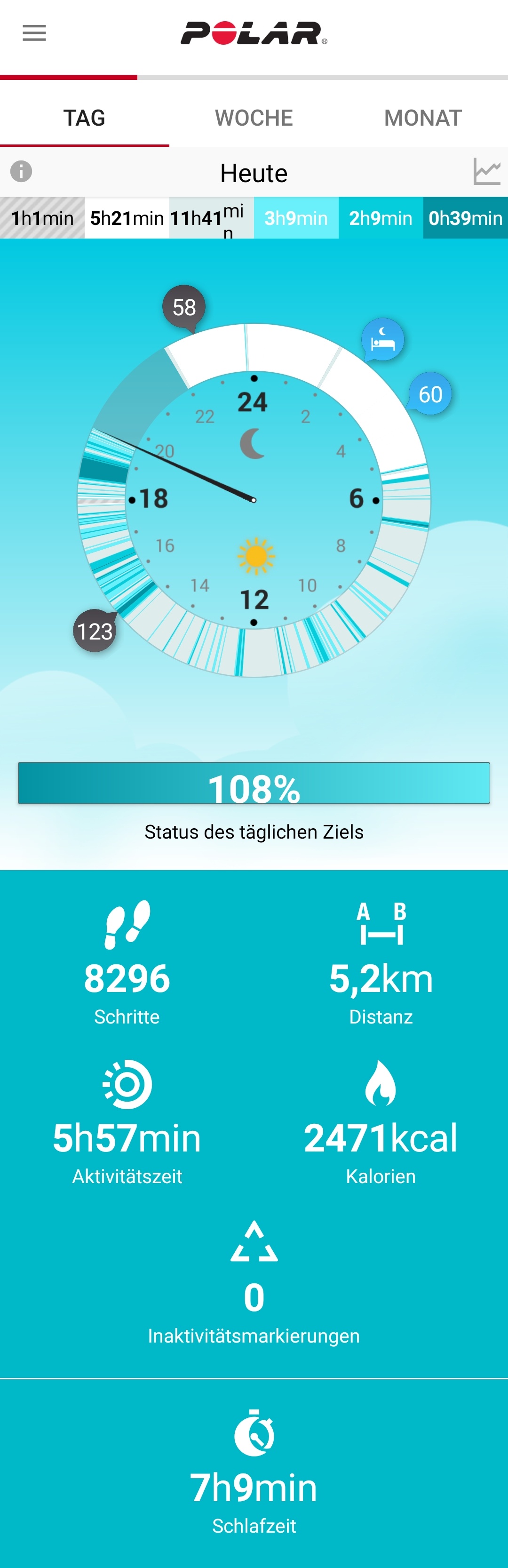The image size is (508, 1568).
Task: Open the 7h9min Schlafzeit details
Action: point(254,1473)
